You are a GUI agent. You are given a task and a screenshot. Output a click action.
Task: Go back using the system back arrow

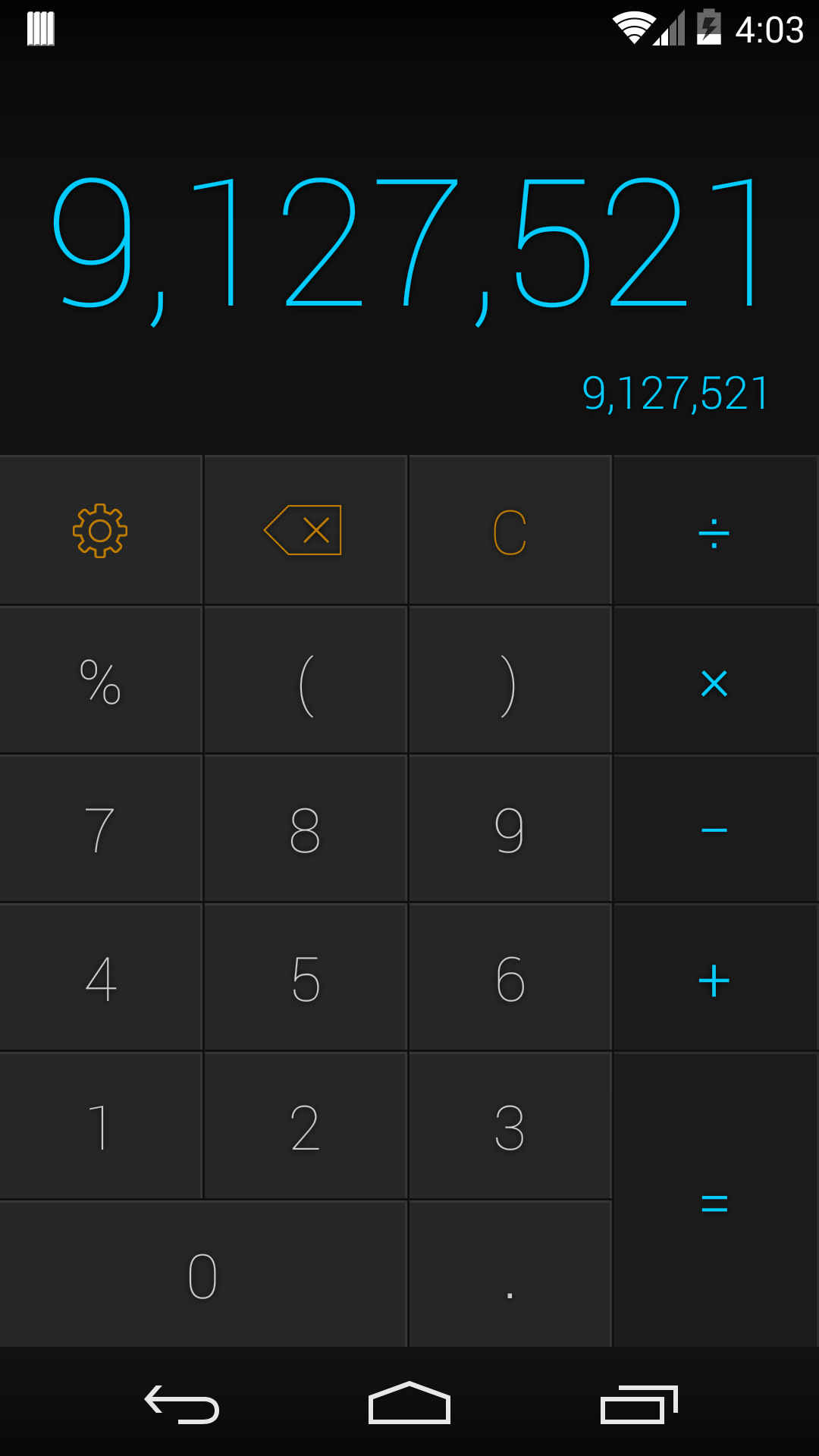(x=182, y=1404)
